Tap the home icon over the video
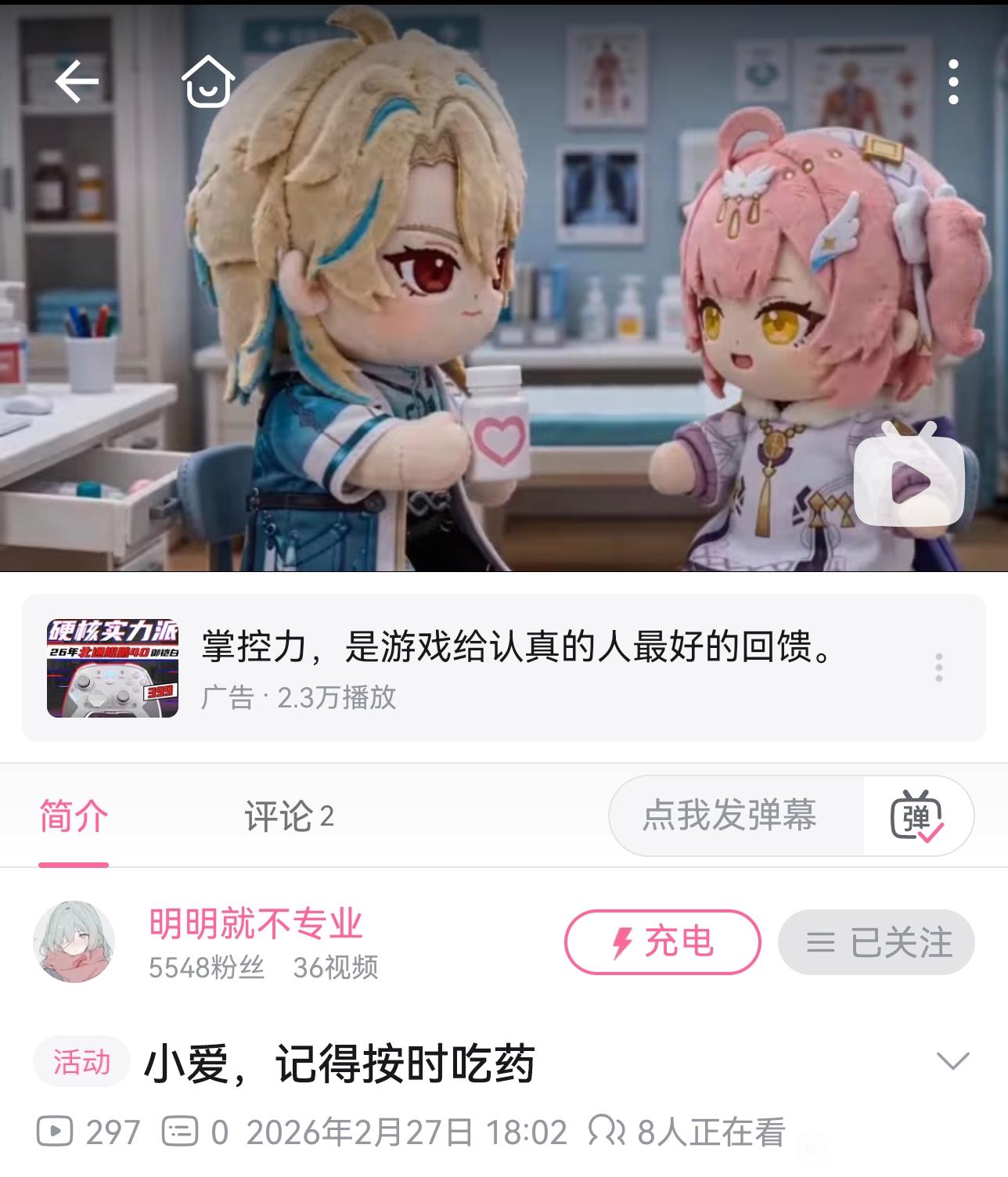1008x1177 pixels. [207, 81]
